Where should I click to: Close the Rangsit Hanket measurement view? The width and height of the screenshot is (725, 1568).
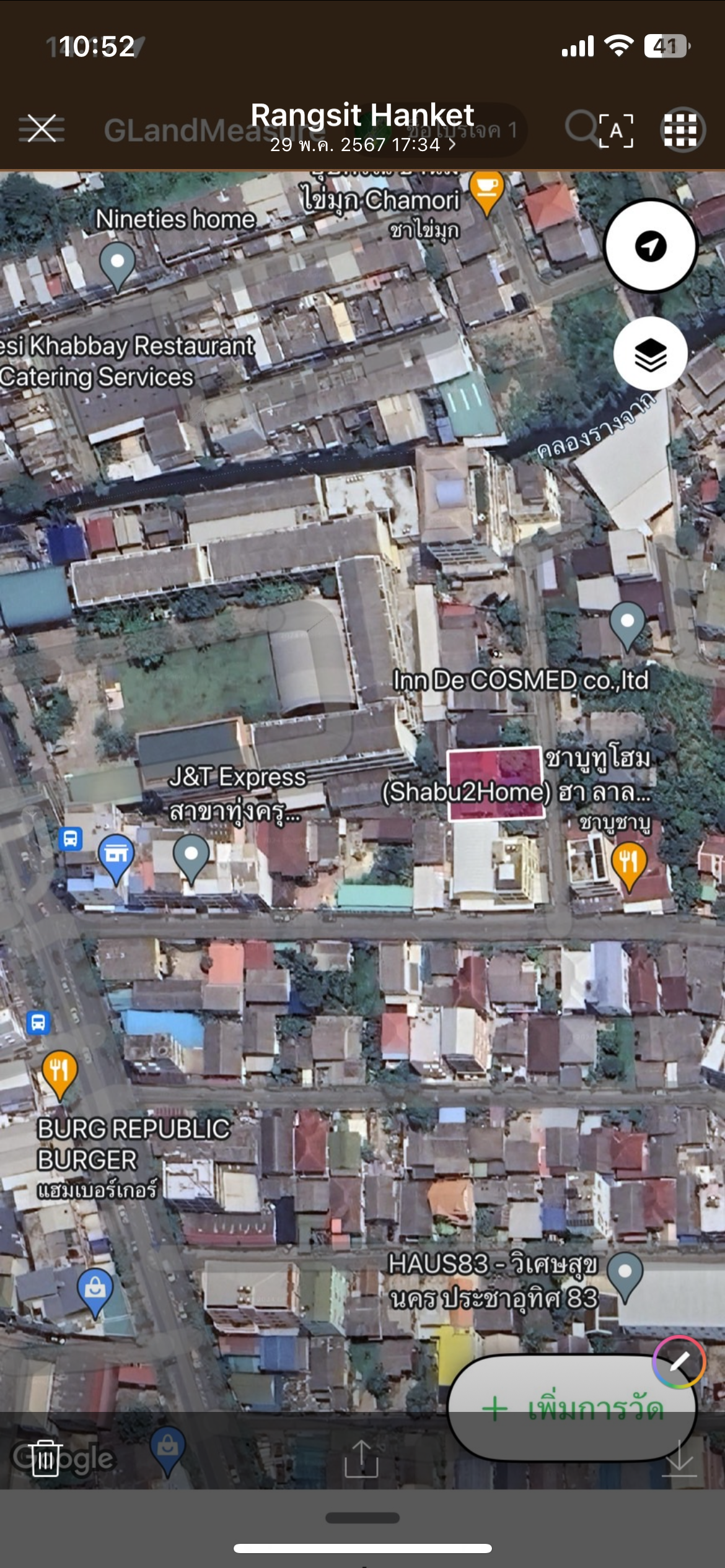coord(42,129)
